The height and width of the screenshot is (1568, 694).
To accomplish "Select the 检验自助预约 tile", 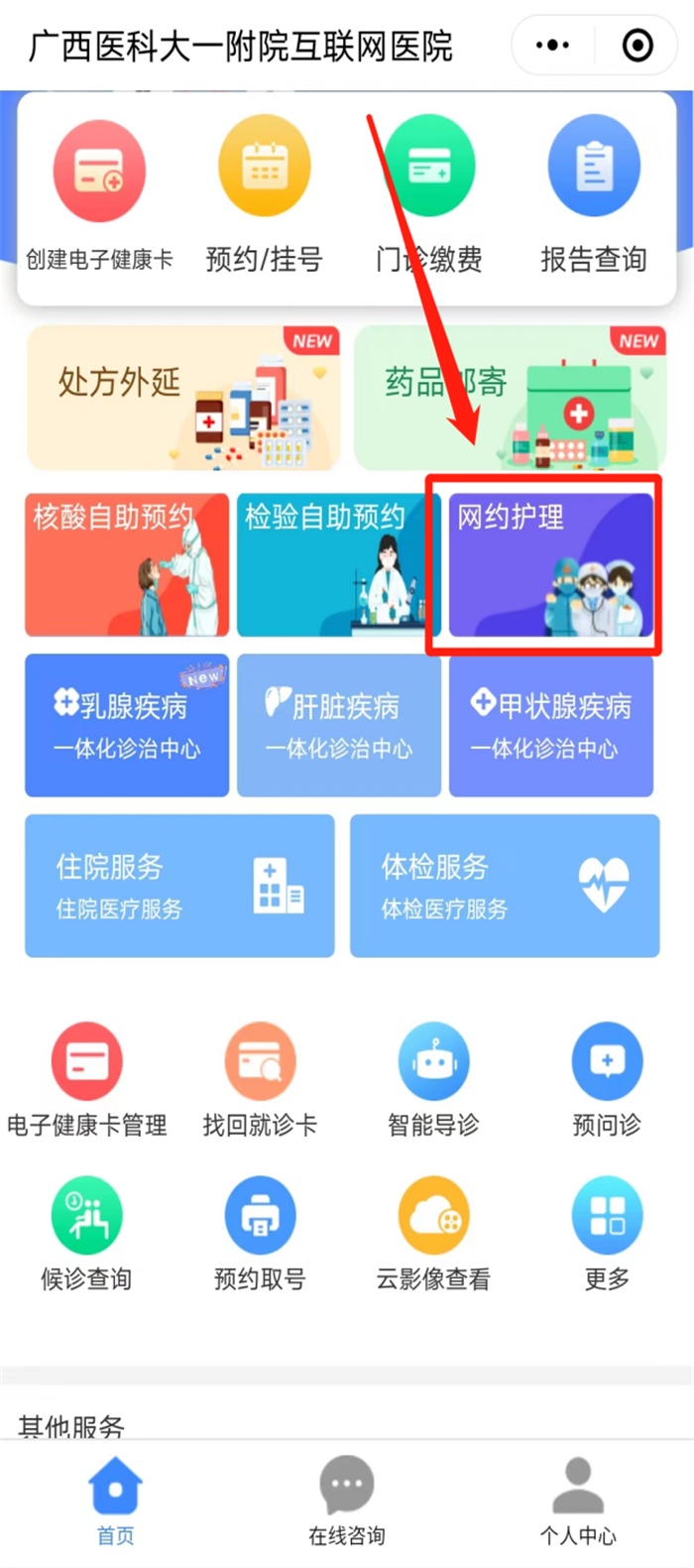I will coord(338,565).
